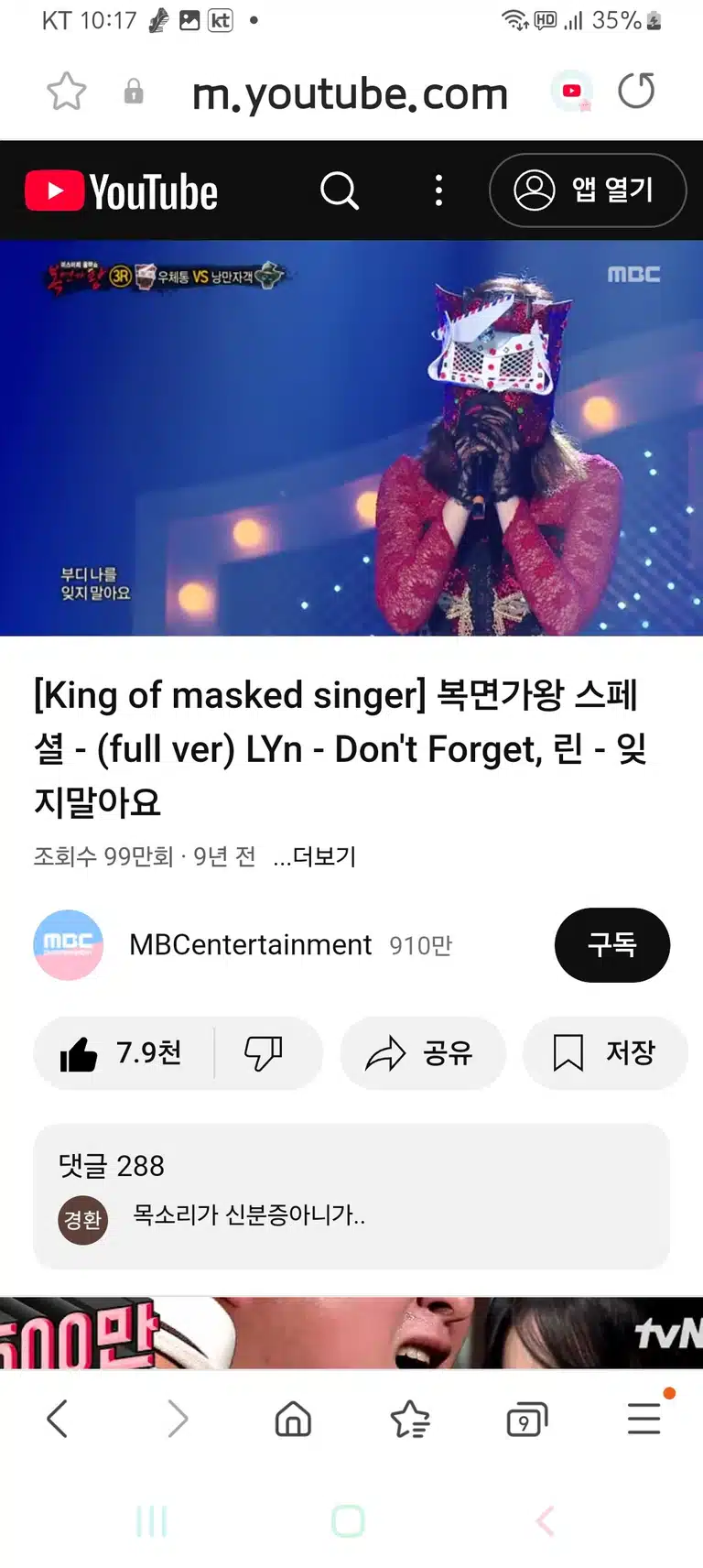Screen dimensions: 703x1568
Task: Reload the page in the browser
Action: coord(636,91)
